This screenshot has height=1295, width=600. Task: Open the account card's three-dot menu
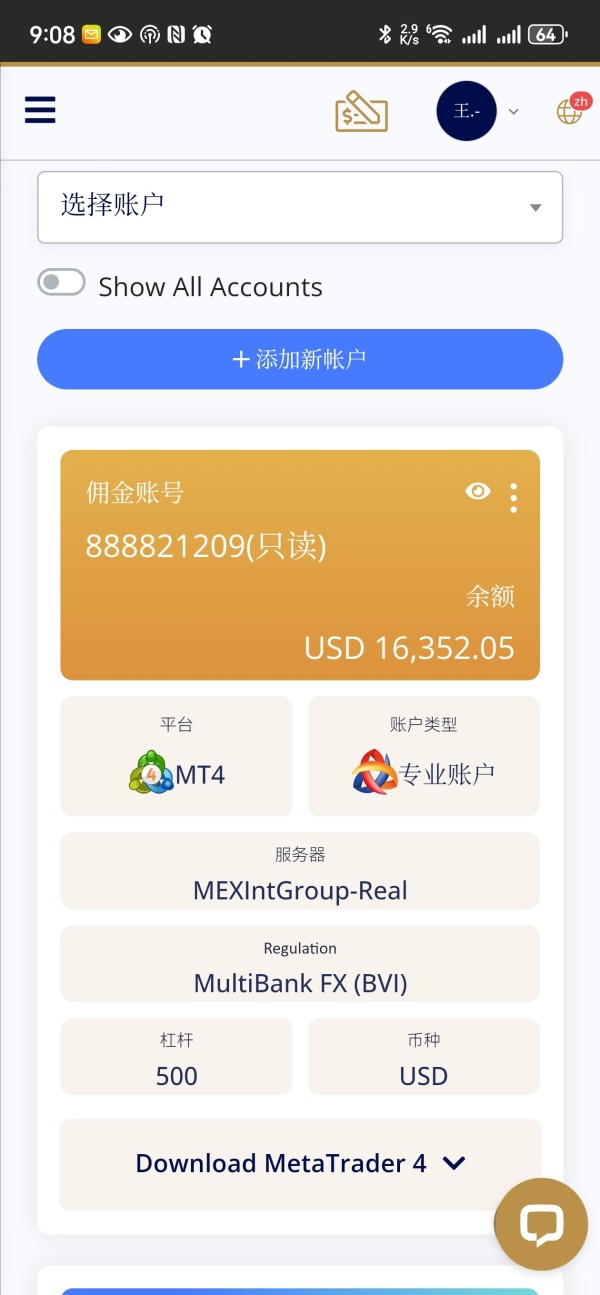[514, 497]
